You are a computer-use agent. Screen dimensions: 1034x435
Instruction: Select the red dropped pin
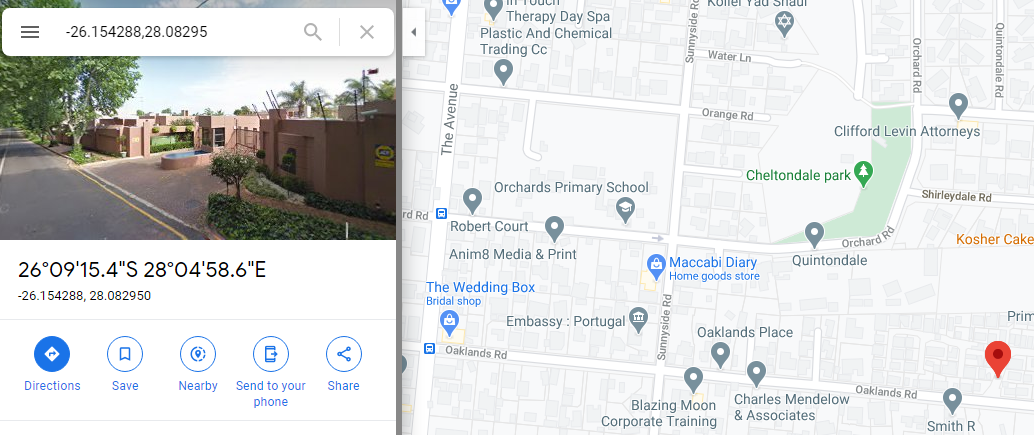click(997, 357)
